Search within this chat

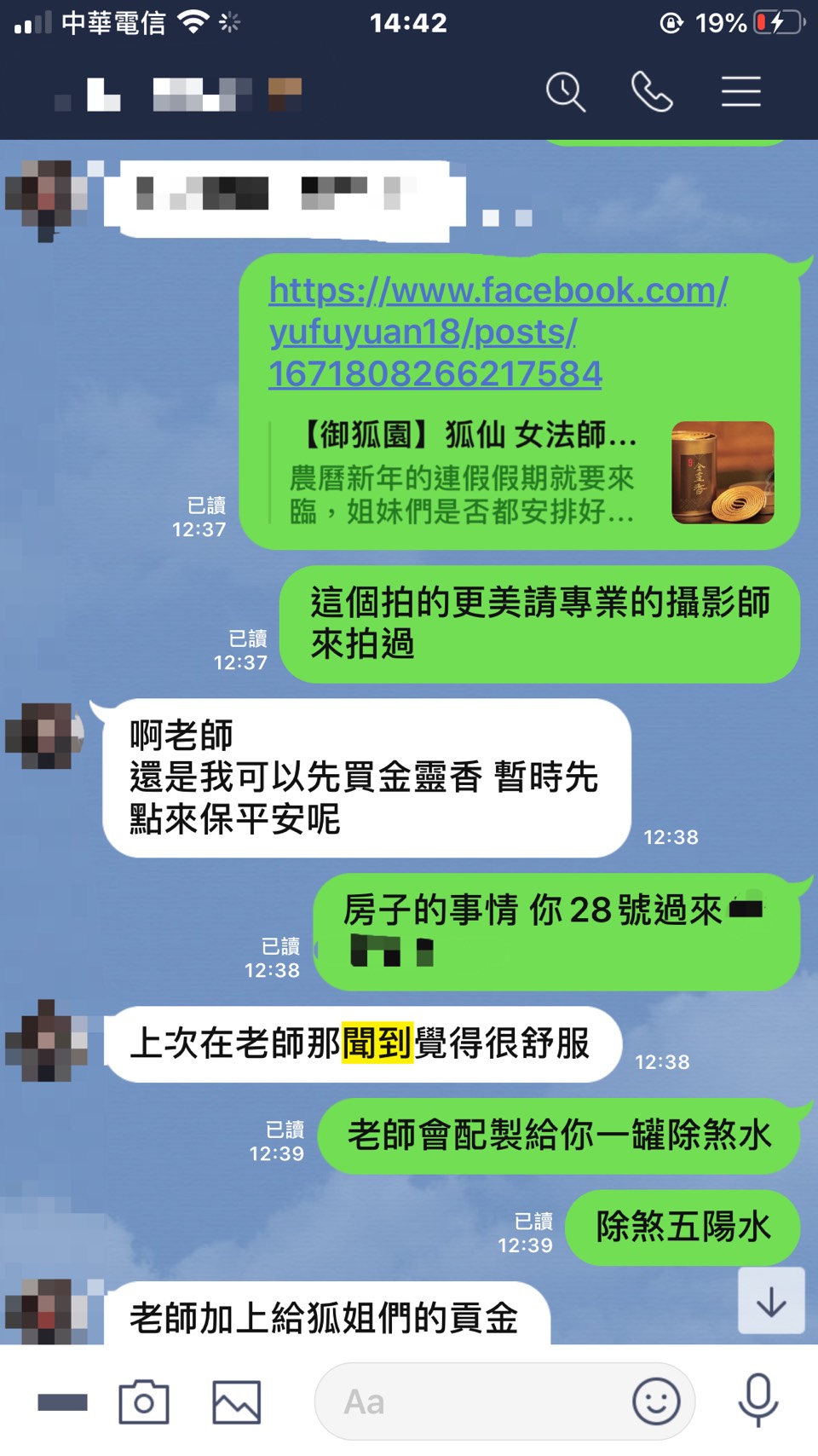coord(566,92)
